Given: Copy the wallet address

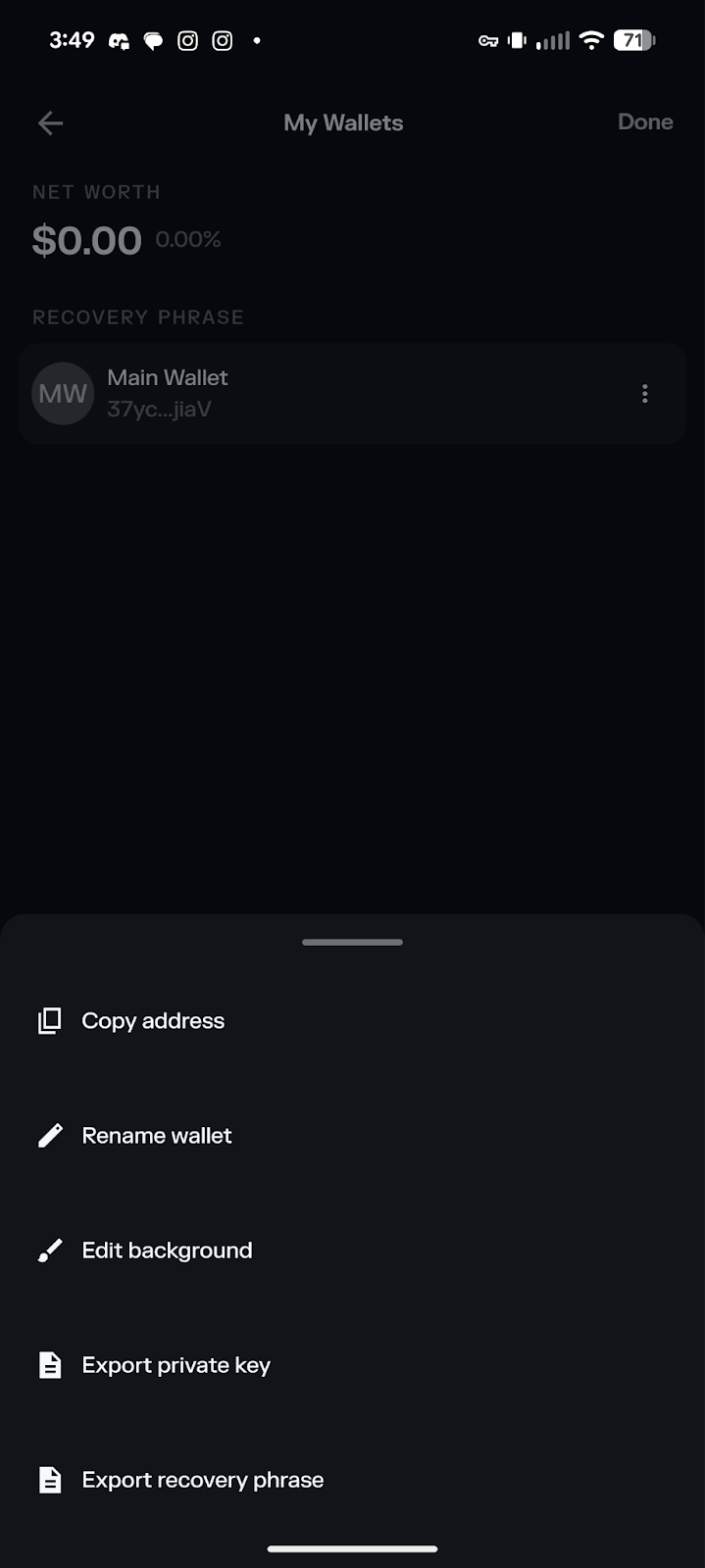Looking at the screenshot, I should tap(153, 1021).
